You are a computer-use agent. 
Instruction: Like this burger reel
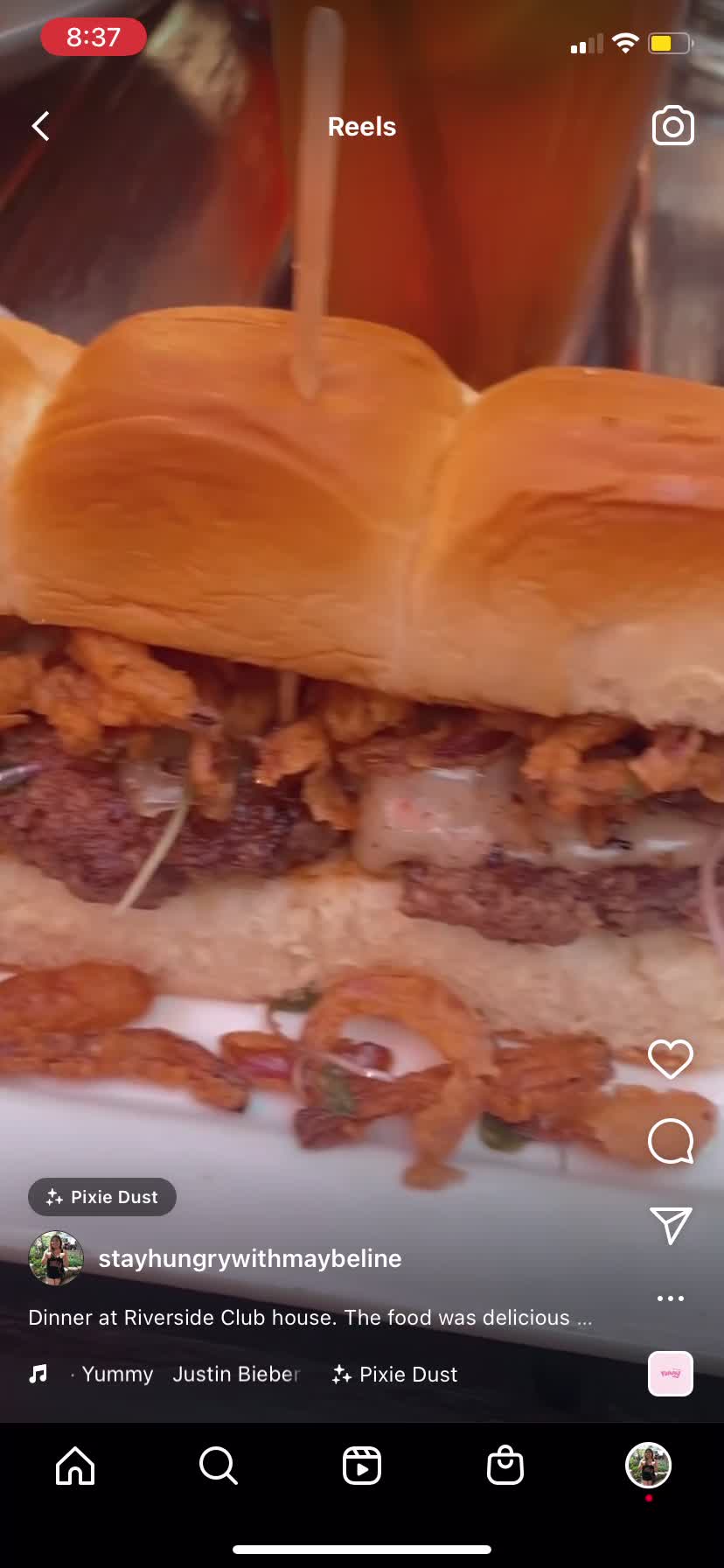coord(670,1059)
